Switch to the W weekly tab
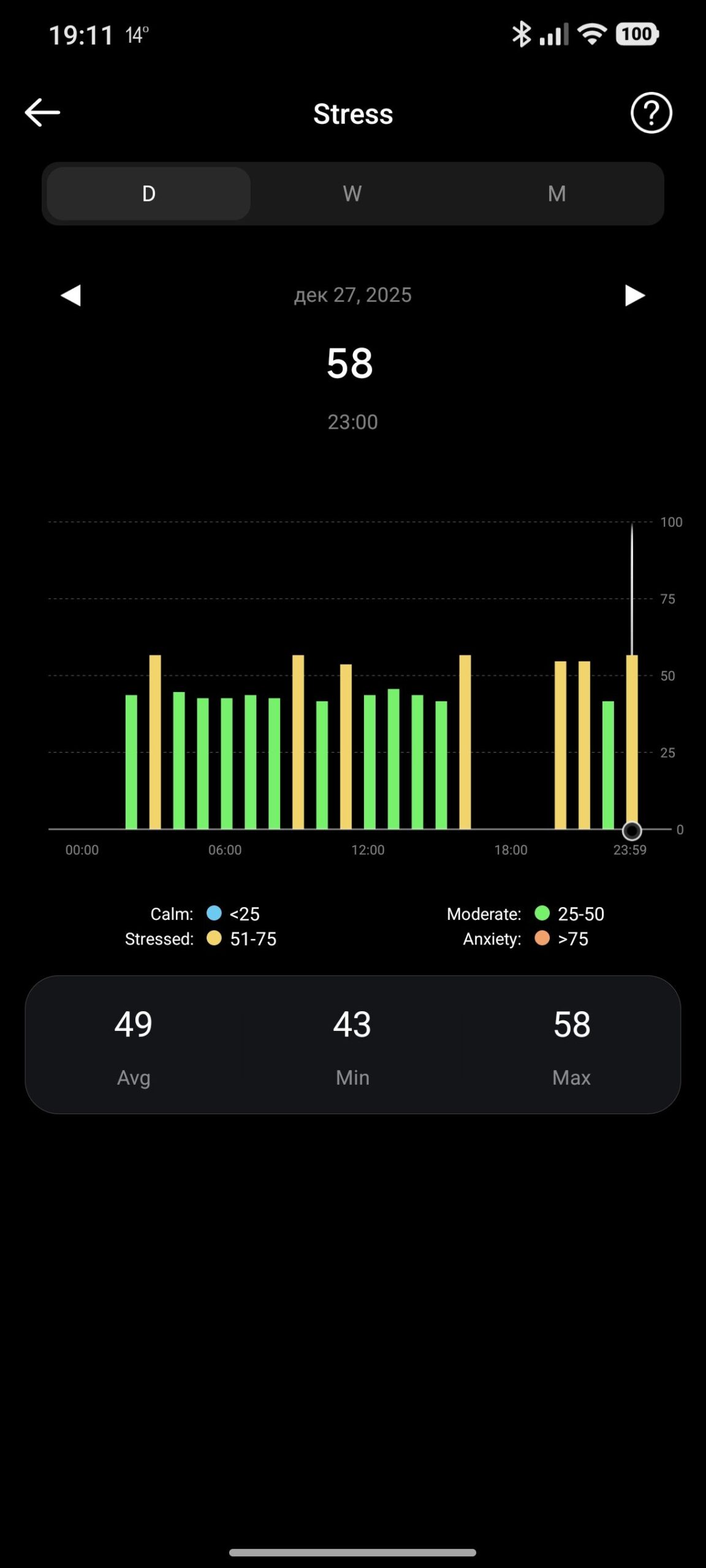 tap(352, 194)
